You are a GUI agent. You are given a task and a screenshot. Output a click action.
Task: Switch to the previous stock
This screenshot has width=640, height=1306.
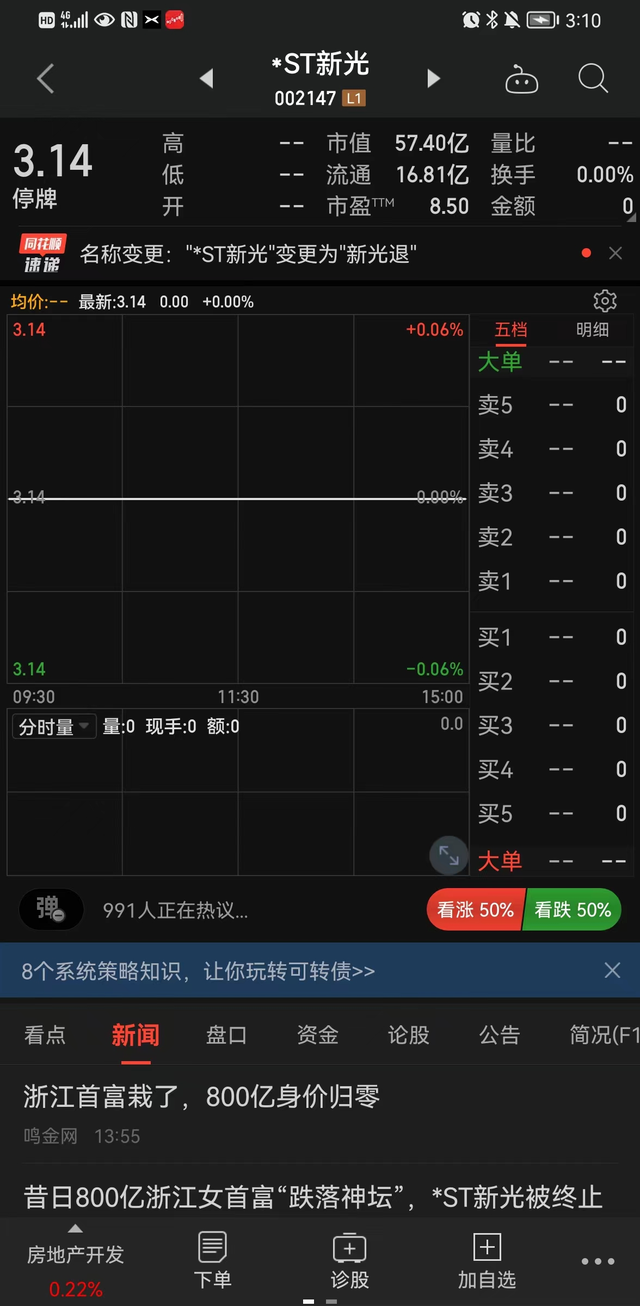206,79
